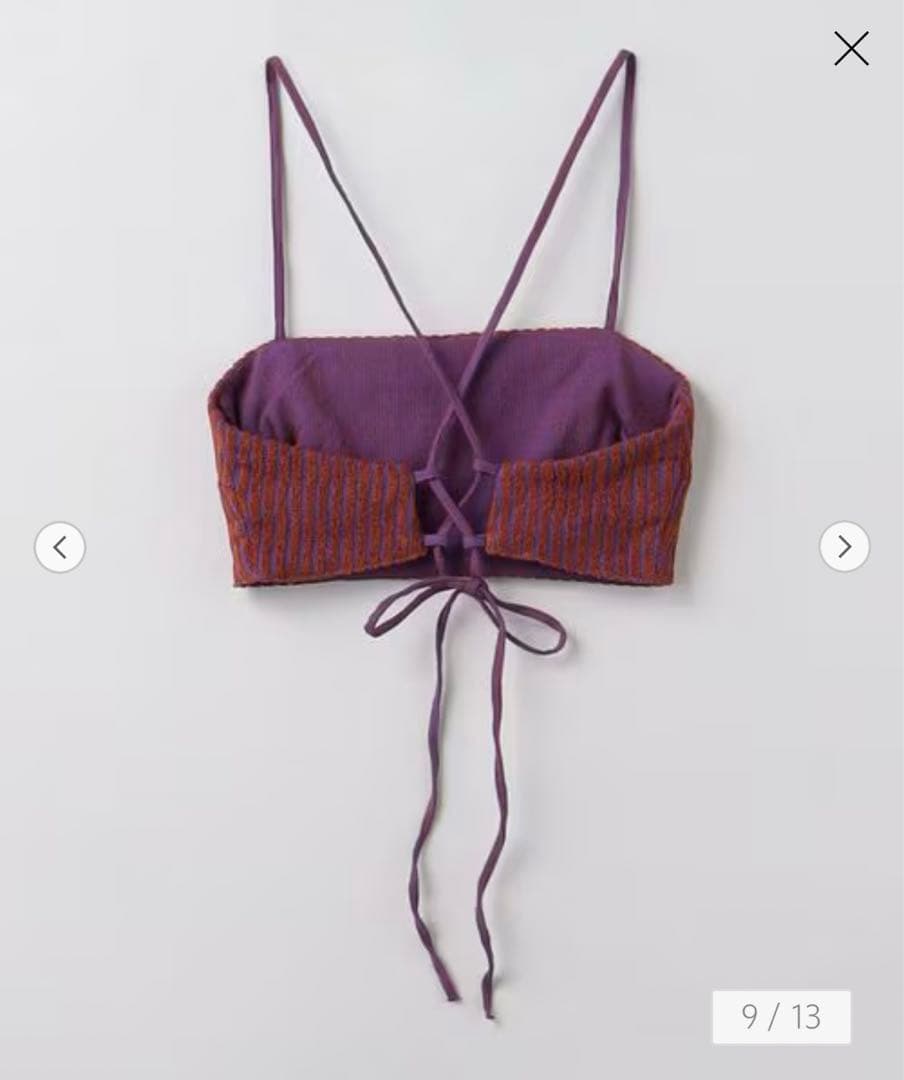The width and height of the screenshot is (904, 1080).
Task: Go to the next product image
Action: tap(844, 547)
